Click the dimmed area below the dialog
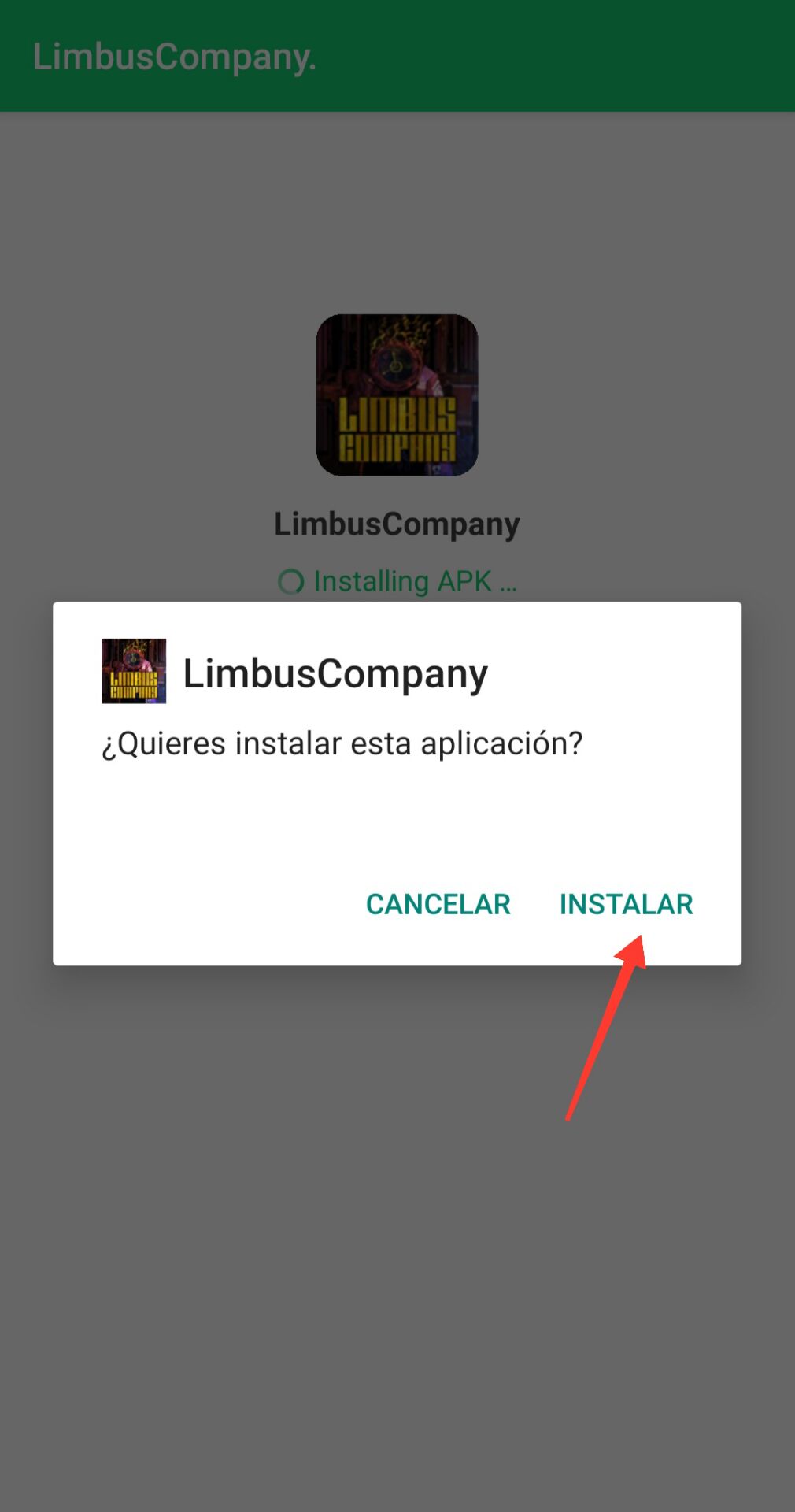795x1512 pixels. tap(236, 1260)
